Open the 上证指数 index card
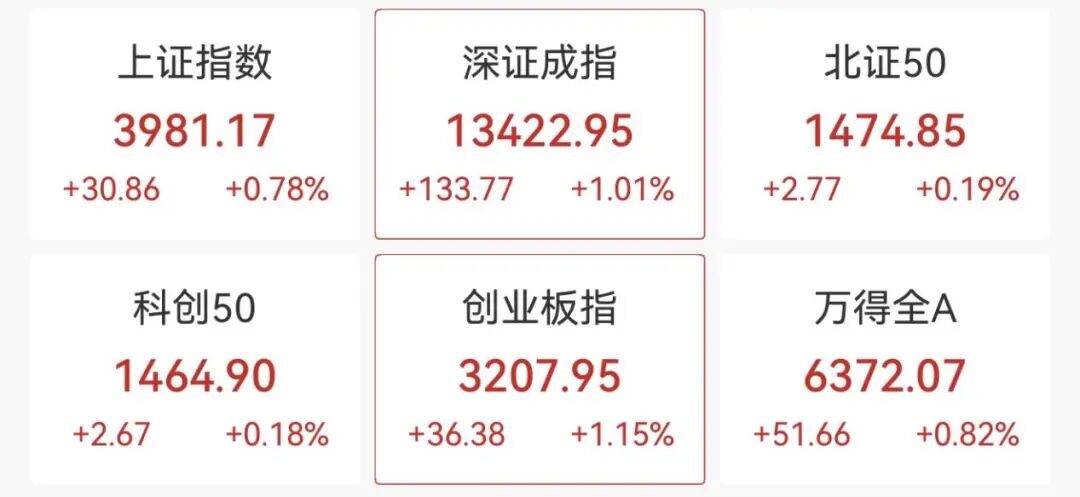The height and width of the screenshot is (497, 1080). (x=194, y=125)
